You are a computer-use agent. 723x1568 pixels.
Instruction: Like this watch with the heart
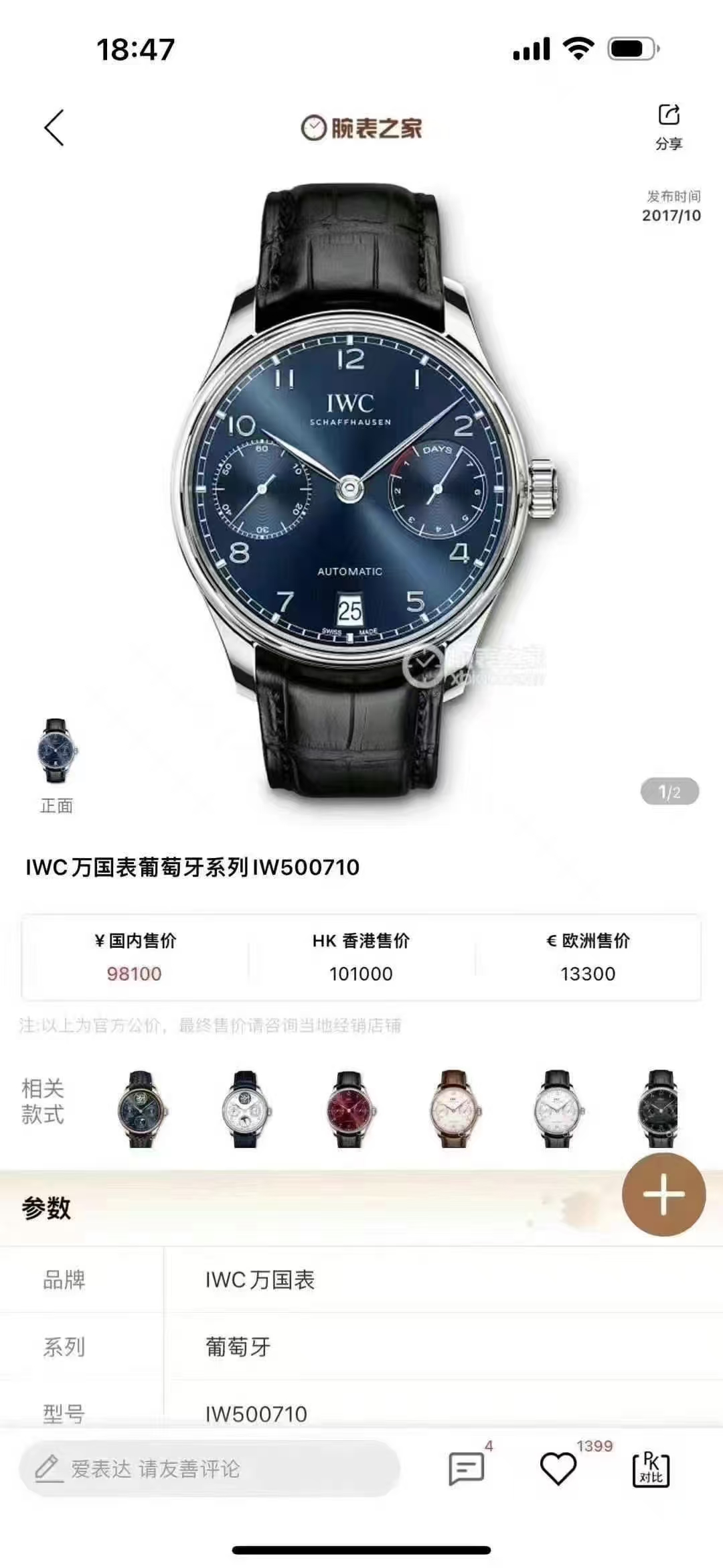tap(558, 1469)
